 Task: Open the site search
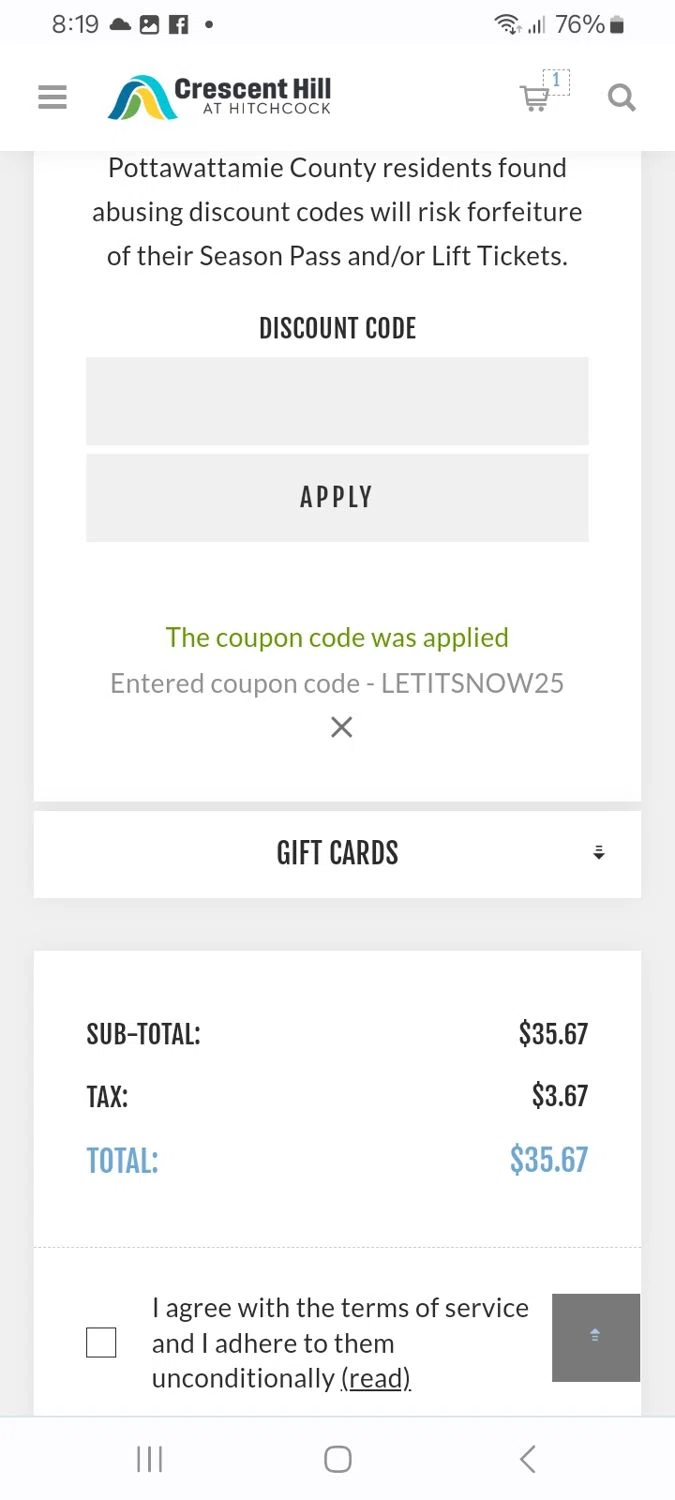point(621,97)
